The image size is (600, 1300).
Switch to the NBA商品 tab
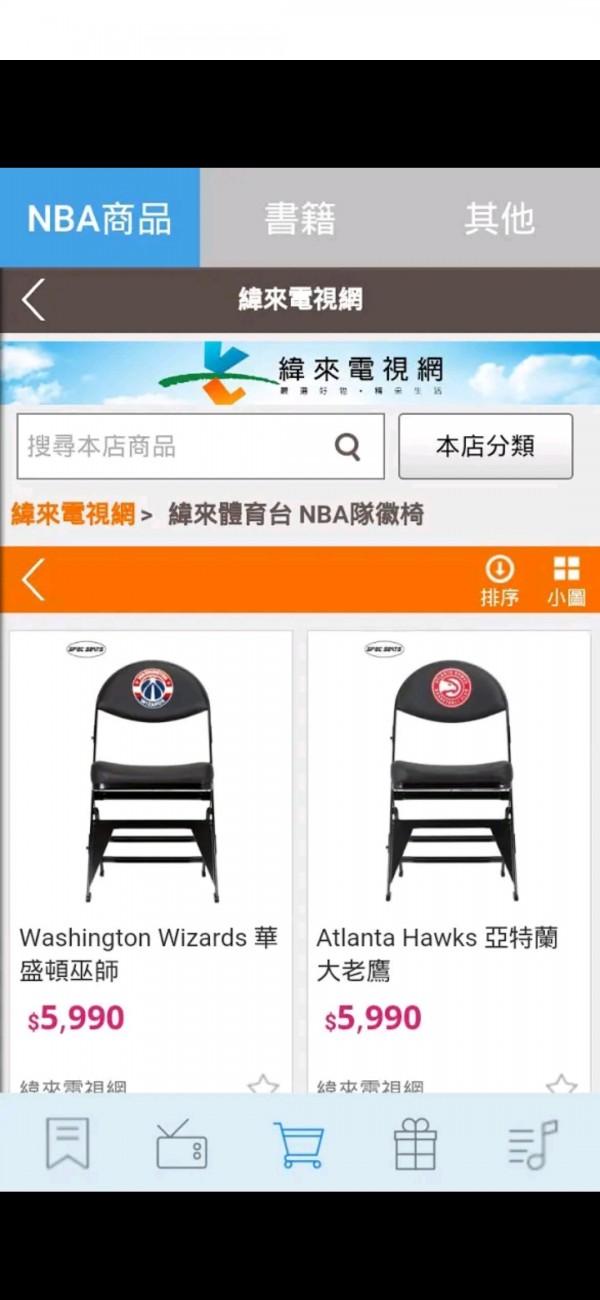99,218
